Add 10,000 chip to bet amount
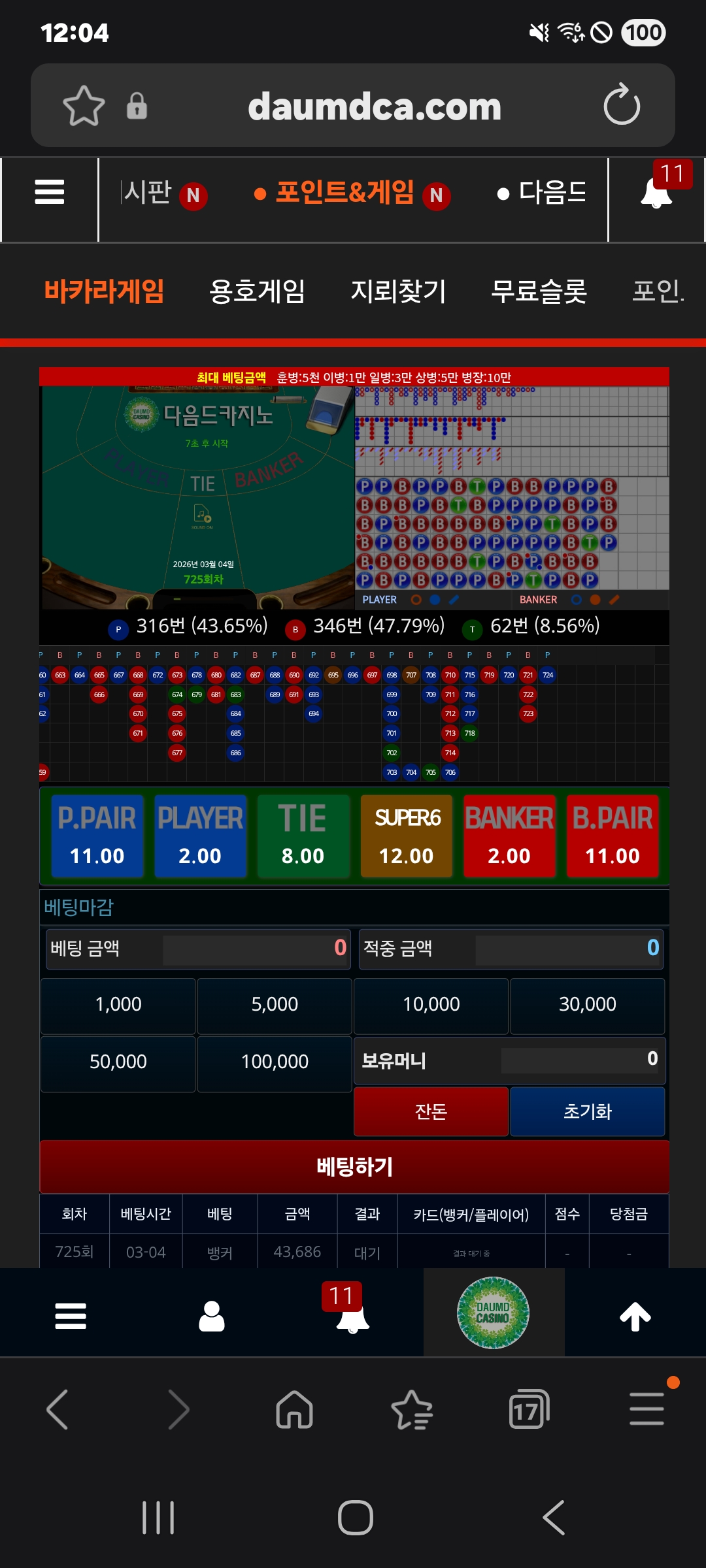This screenshot has width=706, height=1568. pos(431,1004)
